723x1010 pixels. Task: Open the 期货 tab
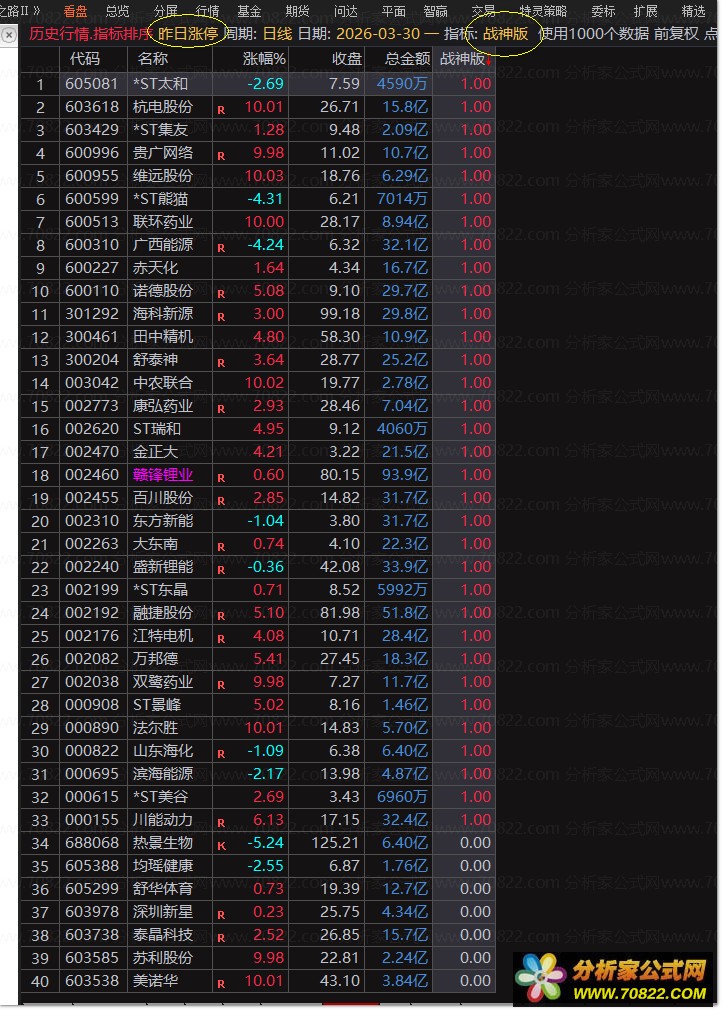pyautogui.click(x=297, y=11)
